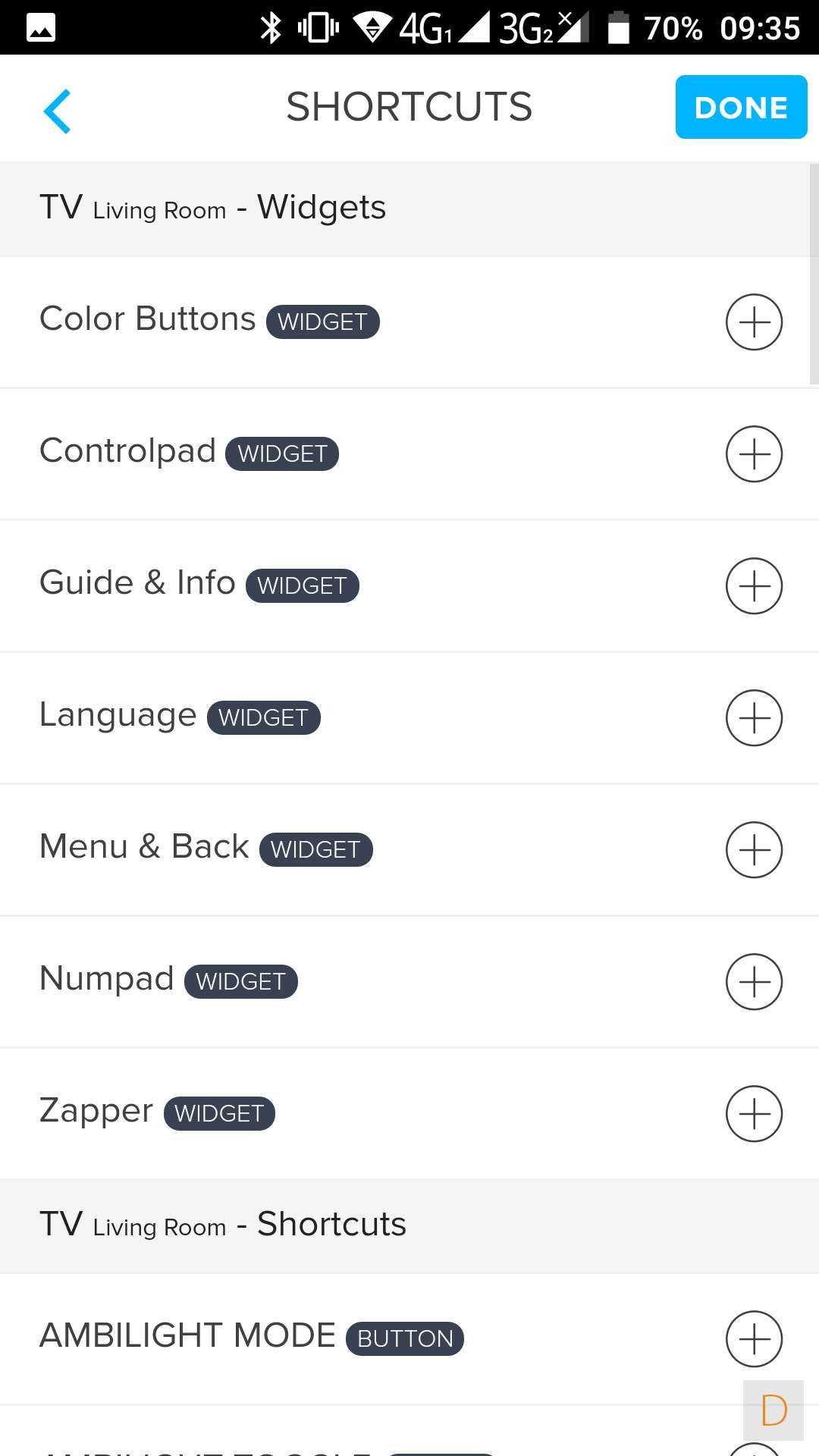Add the Numpad widget

tap(754, 982)
